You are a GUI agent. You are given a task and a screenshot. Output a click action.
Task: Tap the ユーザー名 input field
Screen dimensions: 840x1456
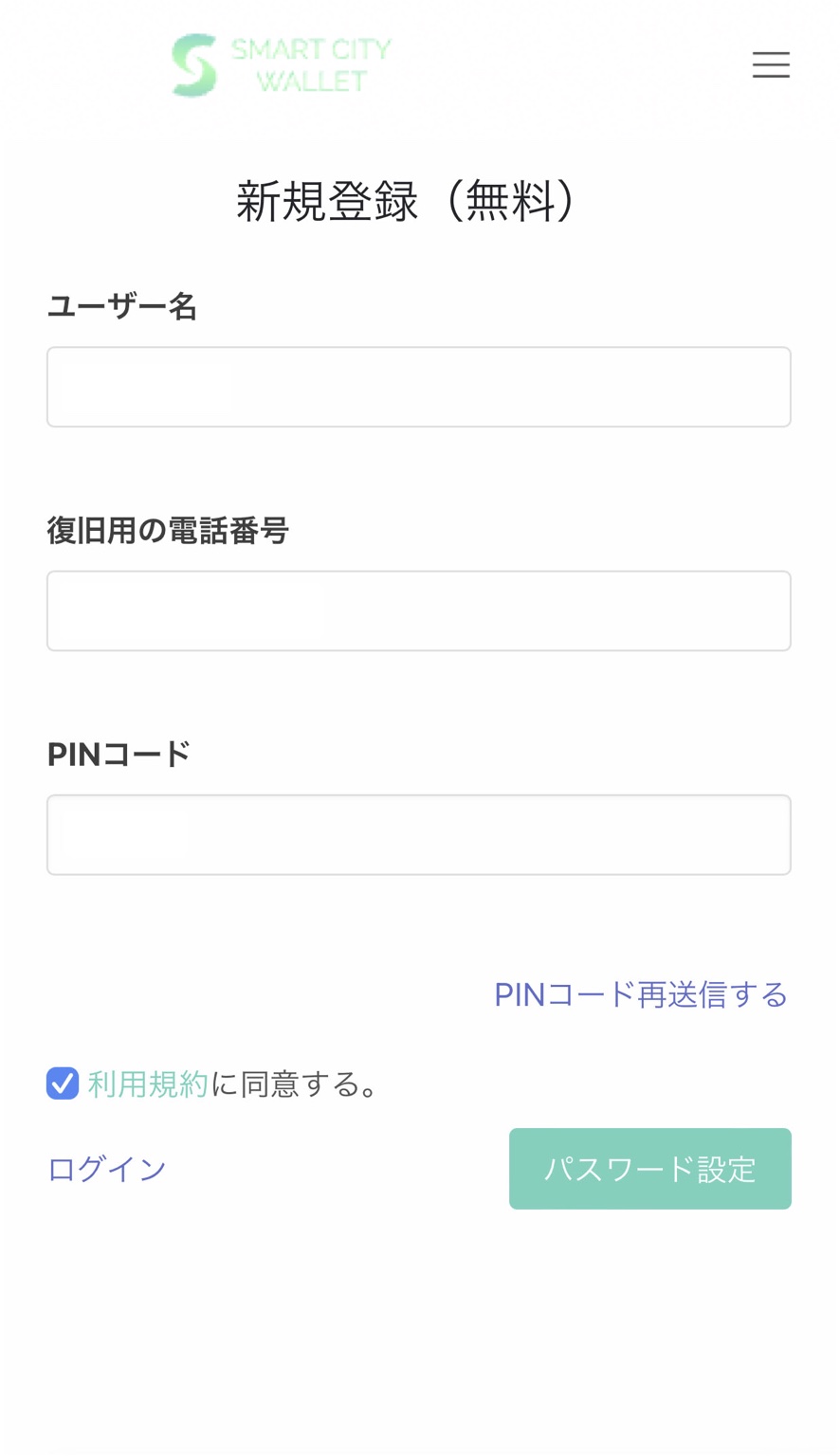[419, 387]
